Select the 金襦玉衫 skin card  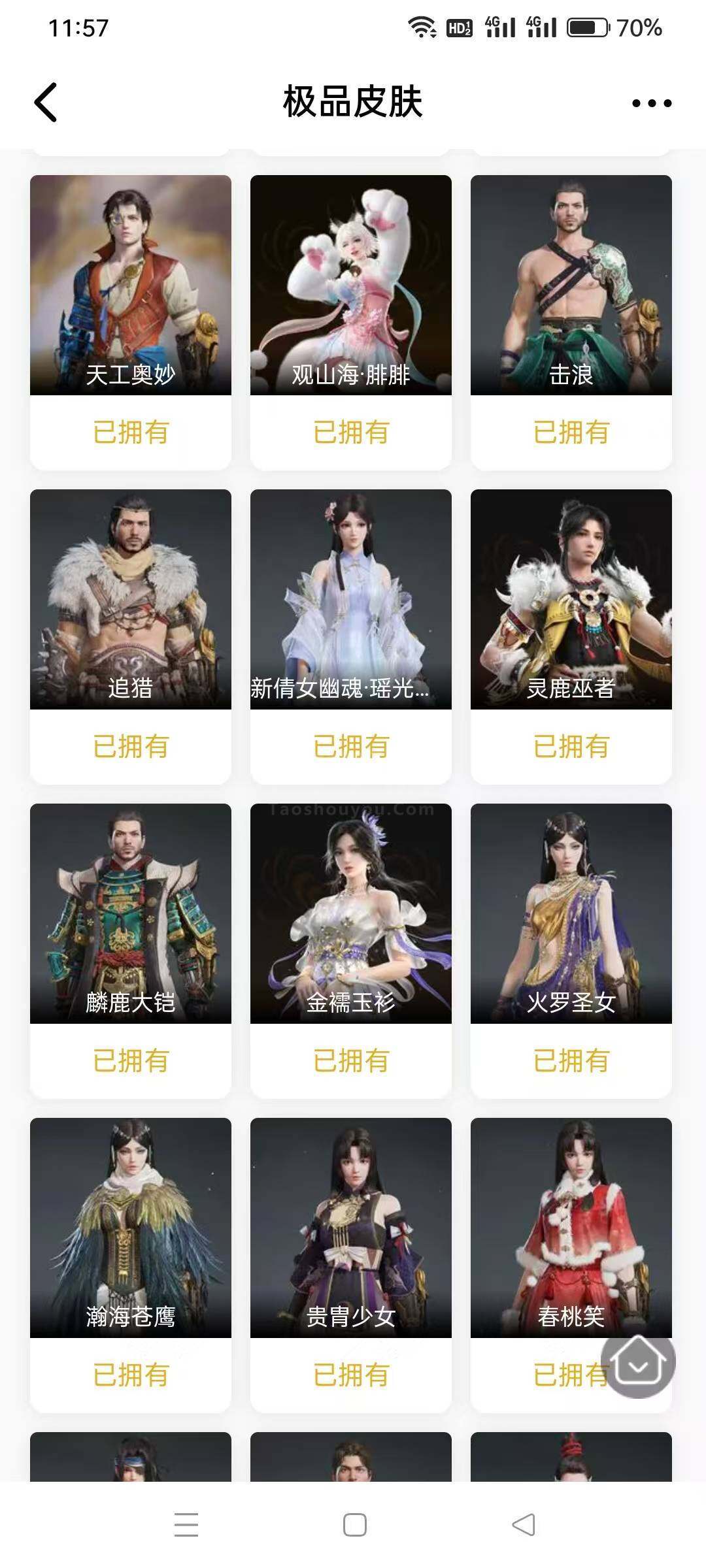pos(351,913)
